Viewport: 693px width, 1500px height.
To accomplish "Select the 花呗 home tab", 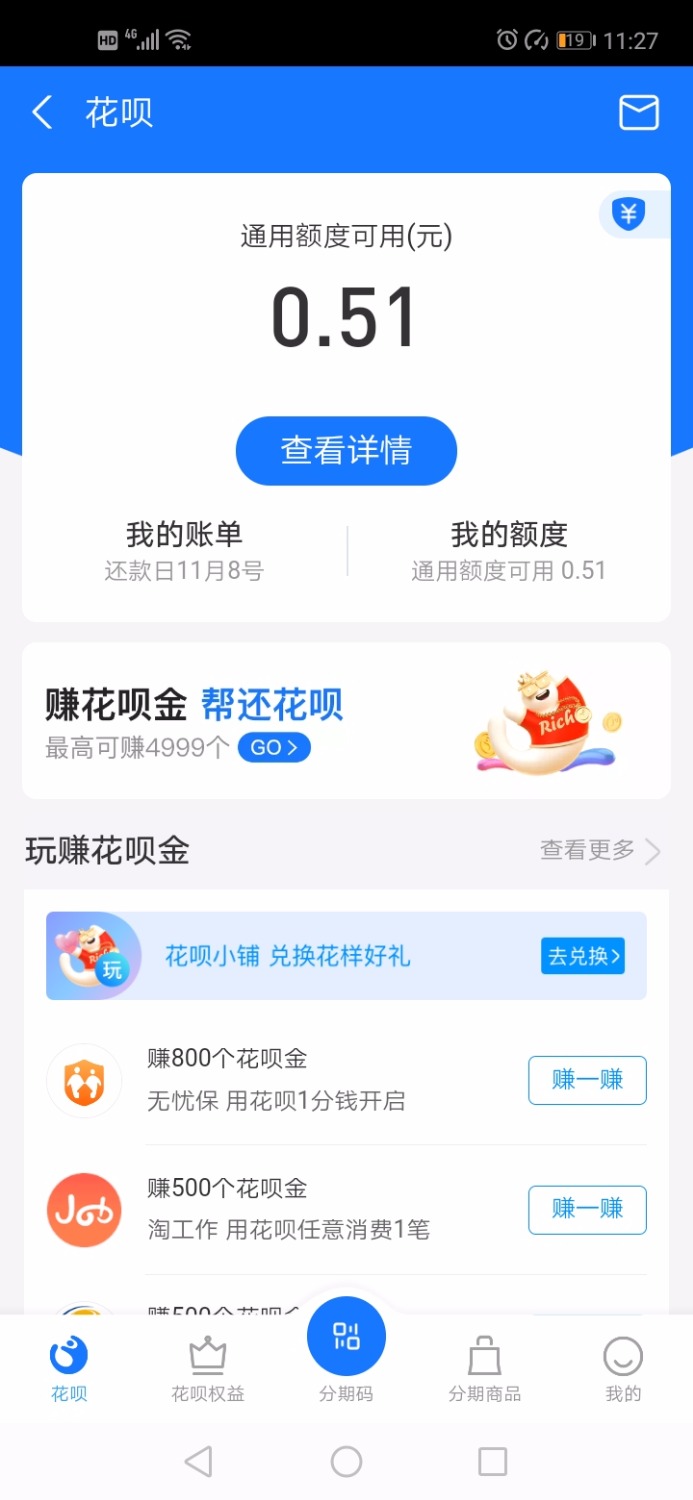I will [69, 1369].
